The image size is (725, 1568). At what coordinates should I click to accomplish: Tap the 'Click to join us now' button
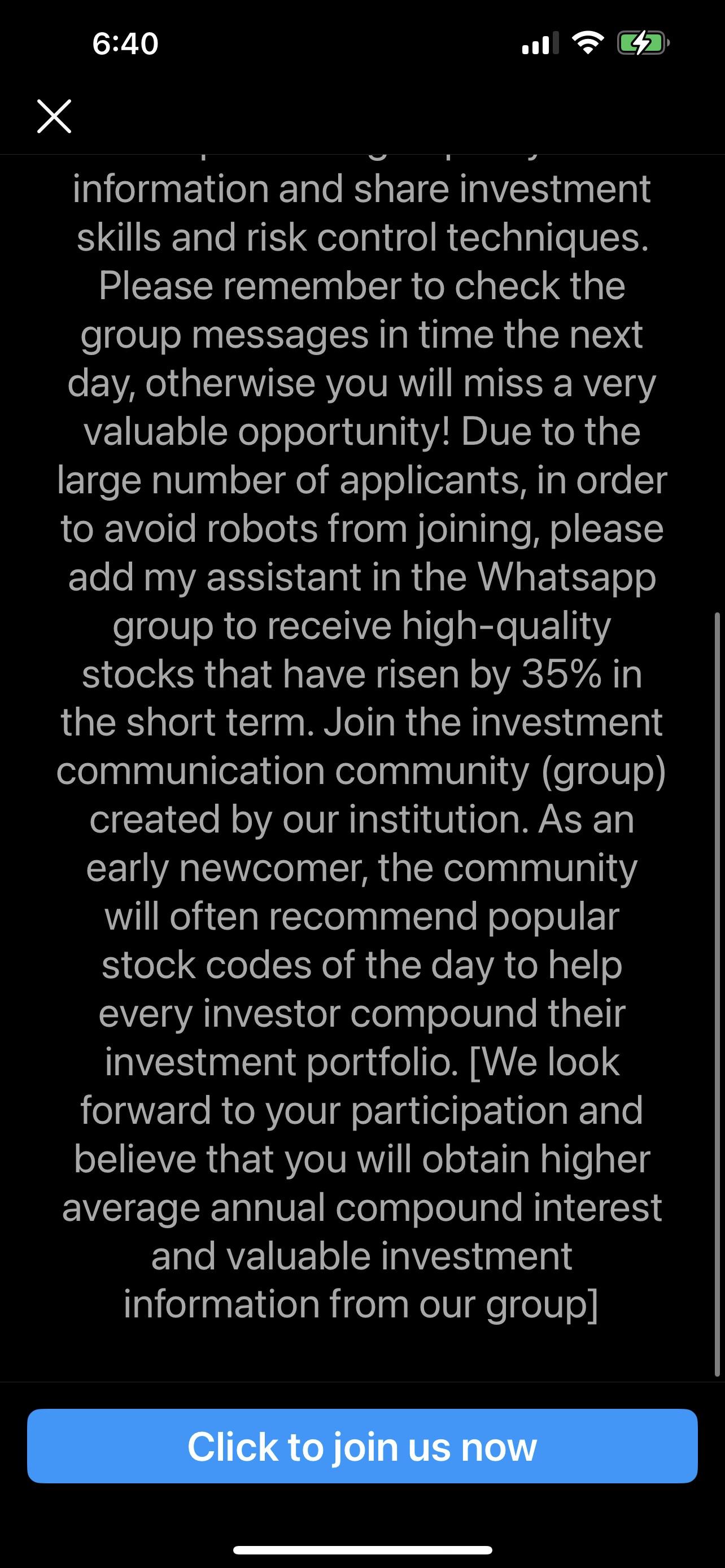pyautogui.click(x=362, y=1446)
